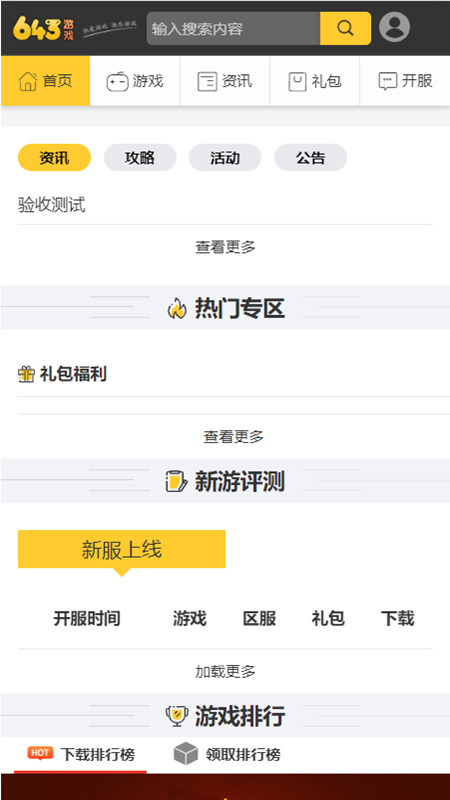450x800 pixels.
Task: Tap 查看更多 under the news list
Action: click(x=225, y=247)
